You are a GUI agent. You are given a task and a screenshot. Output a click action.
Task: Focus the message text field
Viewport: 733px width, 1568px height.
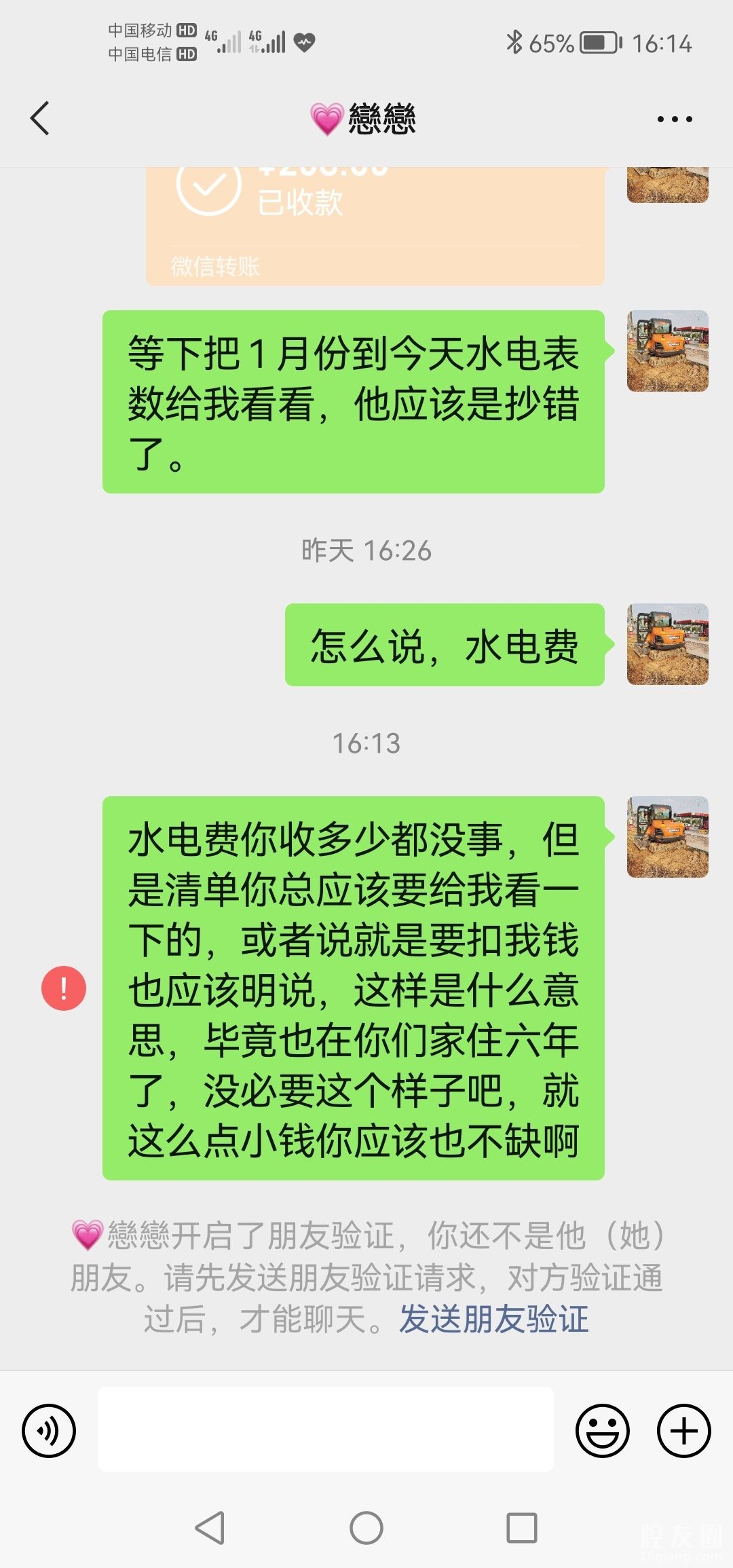point(326,1429)
